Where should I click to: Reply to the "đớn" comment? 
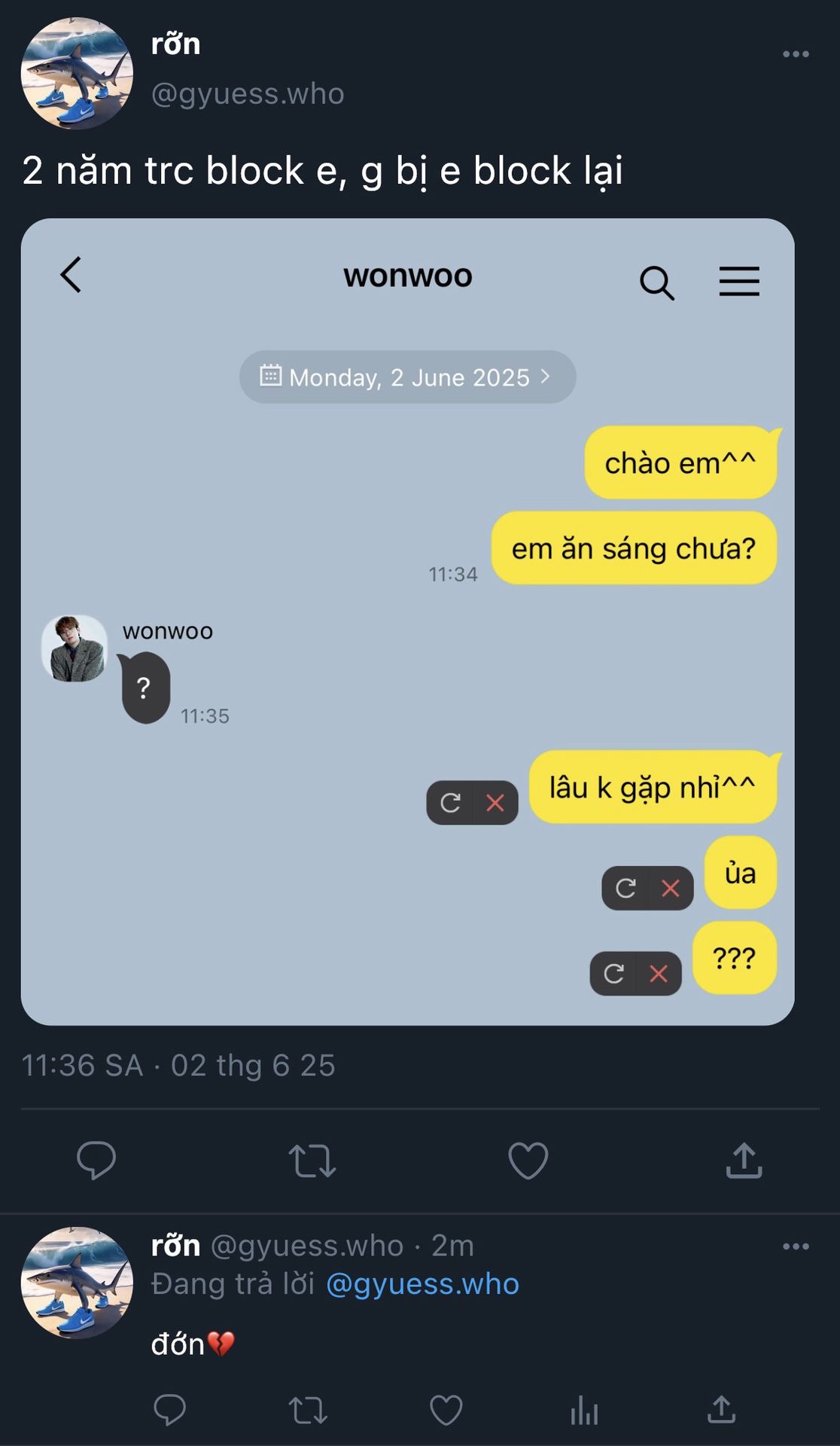[x=169, y=1410]
